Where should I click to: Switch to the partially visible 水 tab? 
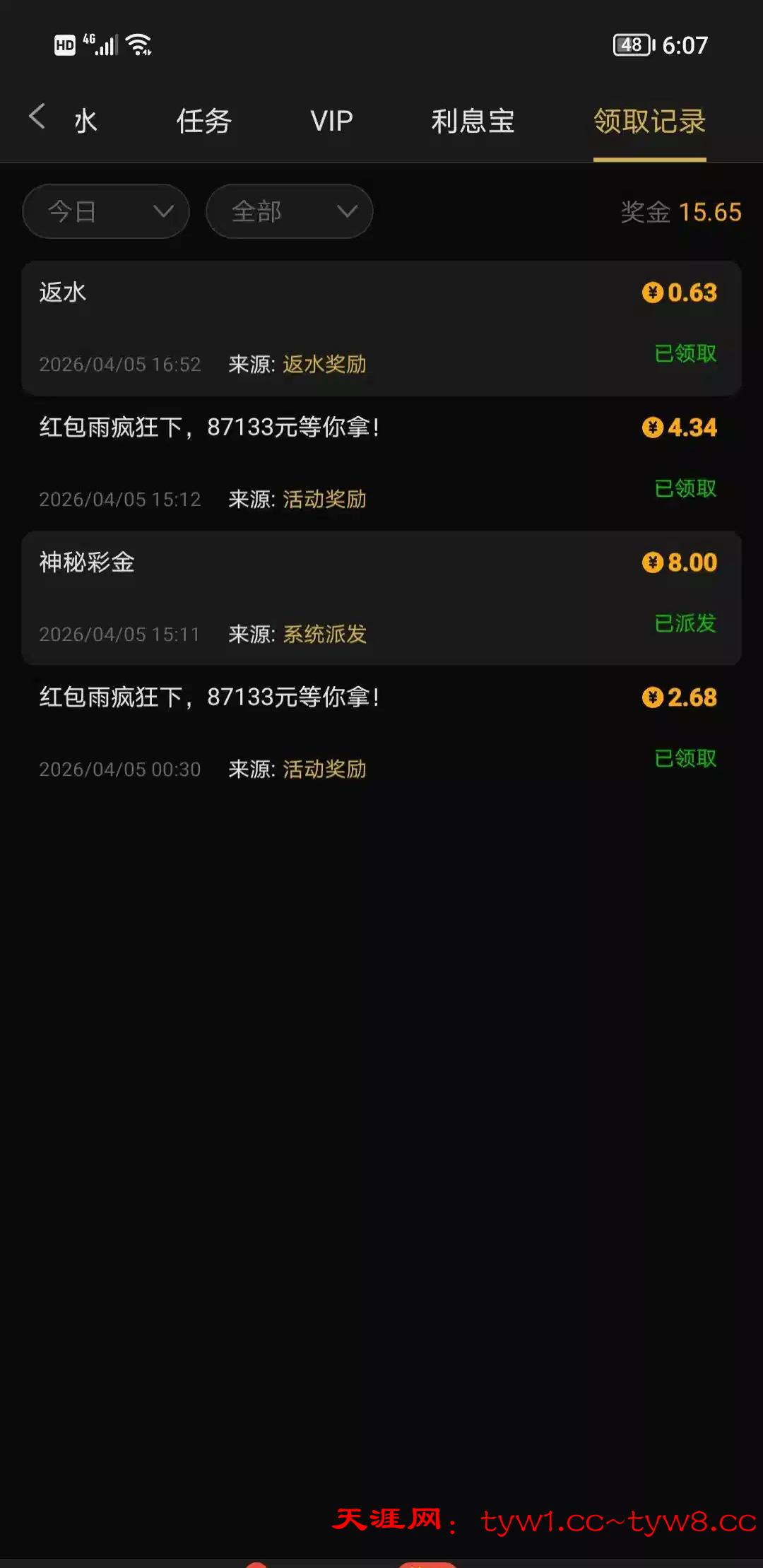coord(85,121)
